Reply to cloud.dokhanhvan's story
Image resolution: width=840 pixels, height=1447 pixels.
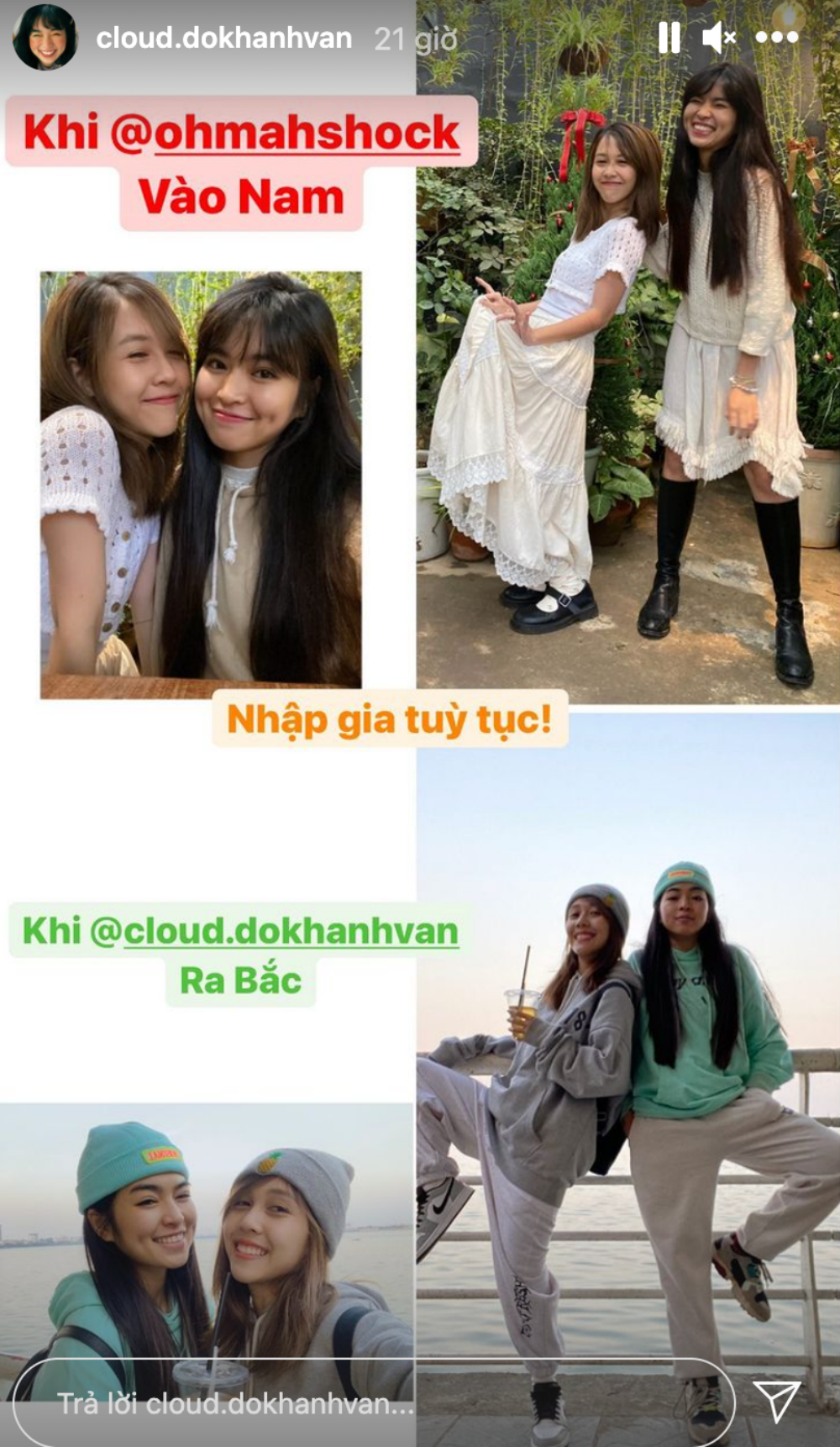click(x=375, y=1402)
